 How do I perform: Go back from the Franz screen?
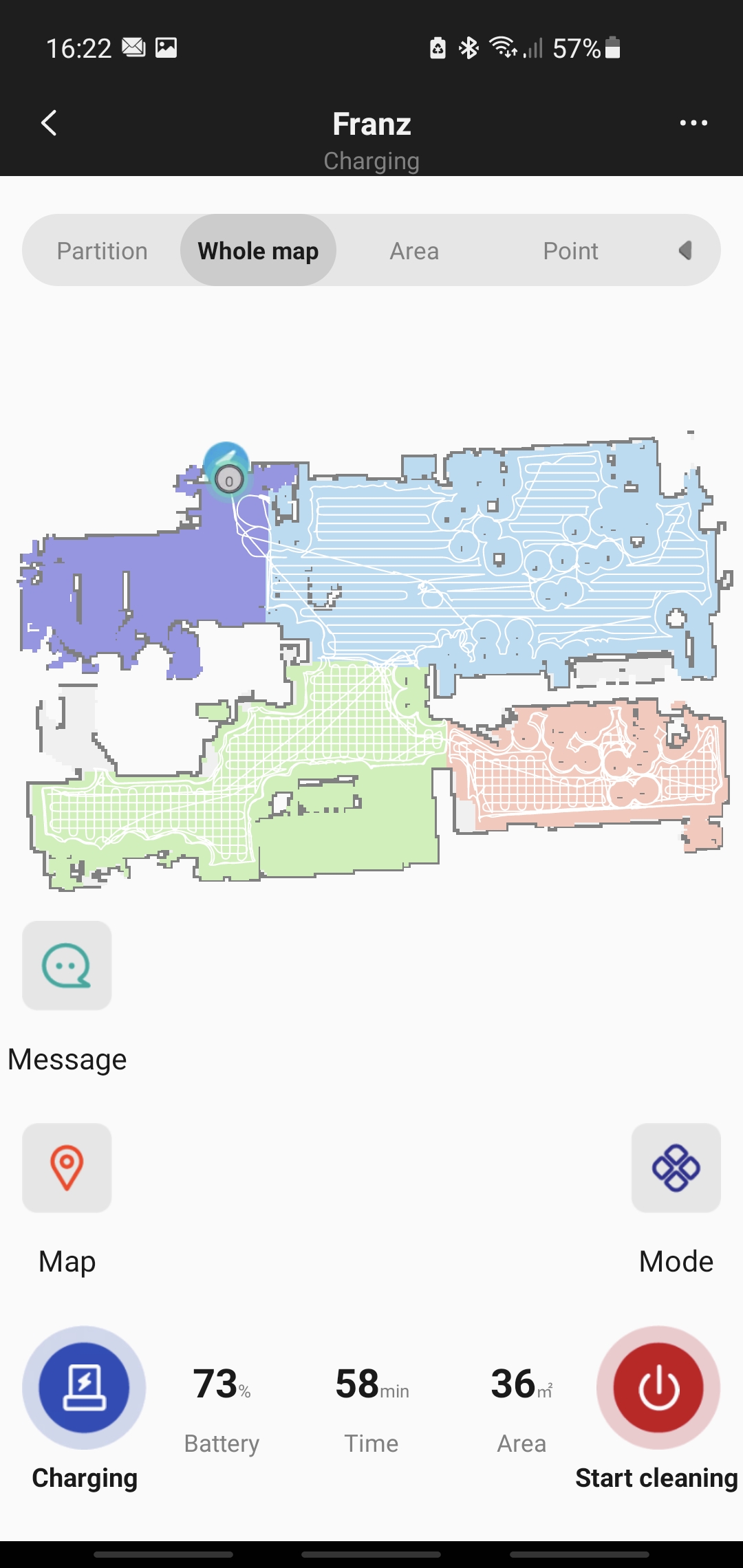pos(49,124)
